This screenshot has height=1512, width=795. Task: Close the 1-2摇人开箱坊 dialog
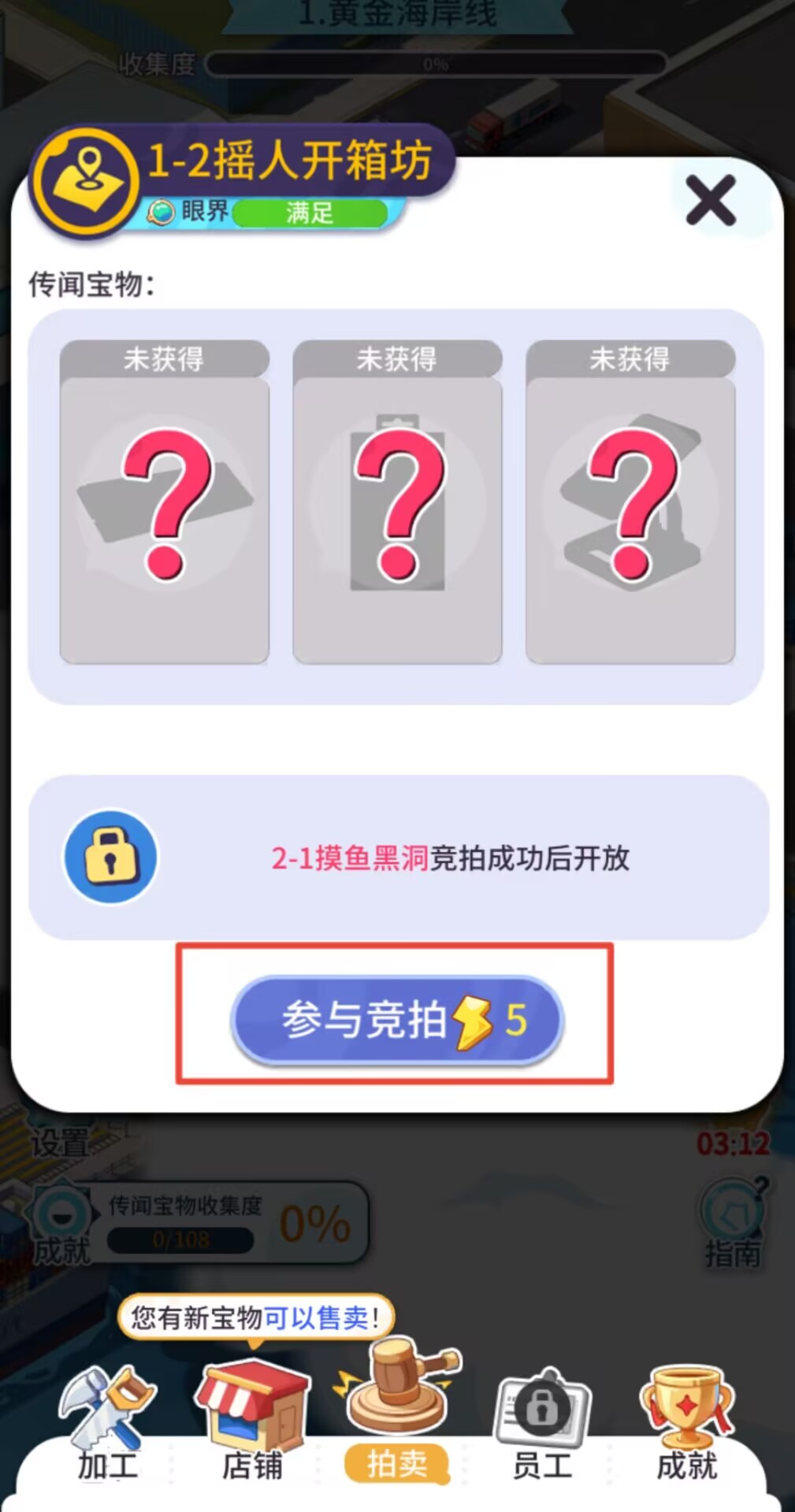711,201
